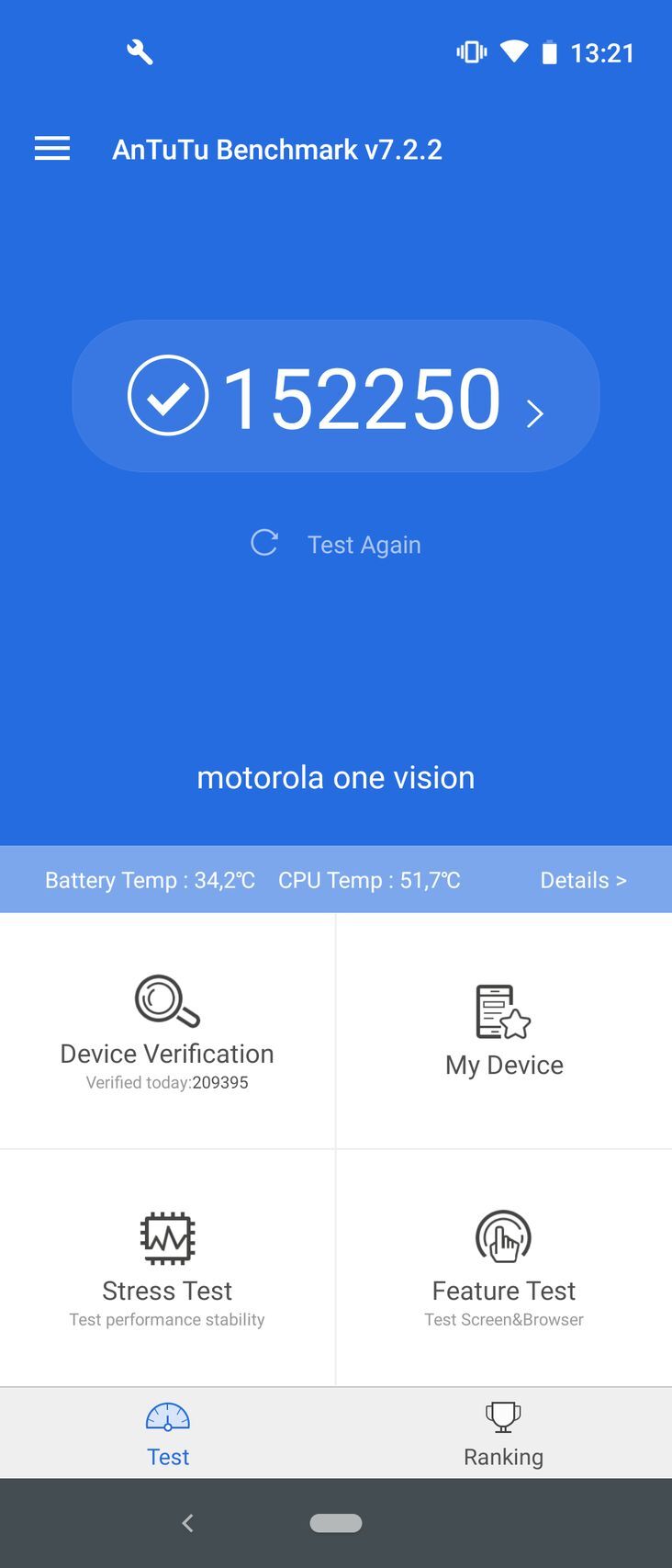Tap the wrench icon in the status bar
672x1568 pixels.
pos(140,52)
